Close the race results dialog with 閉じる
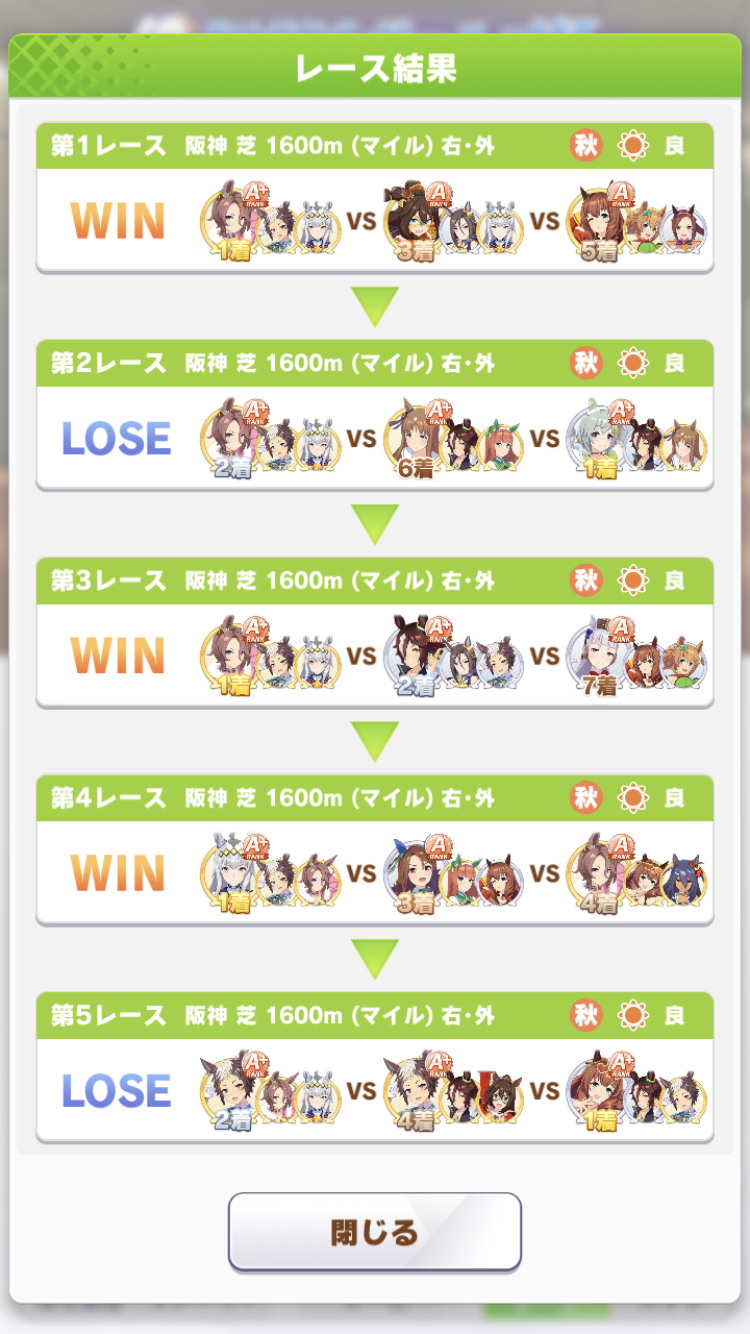Viewport: 750px width, 1334px height. (375, 1231)
